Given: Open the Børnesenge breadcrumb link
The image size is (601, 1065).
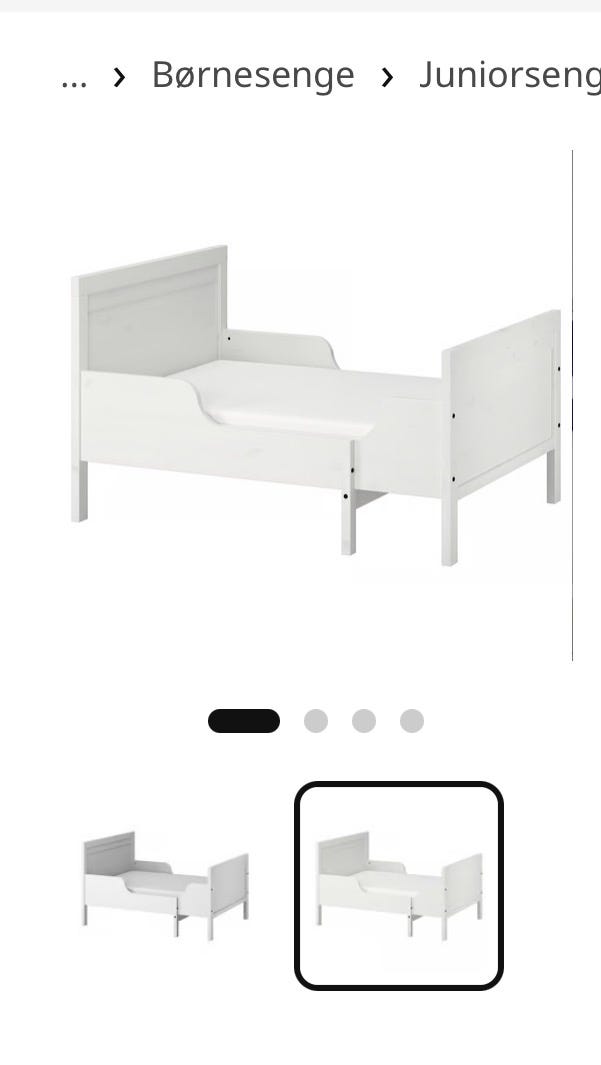Looking at the screenshot, I should click(253, 75).
